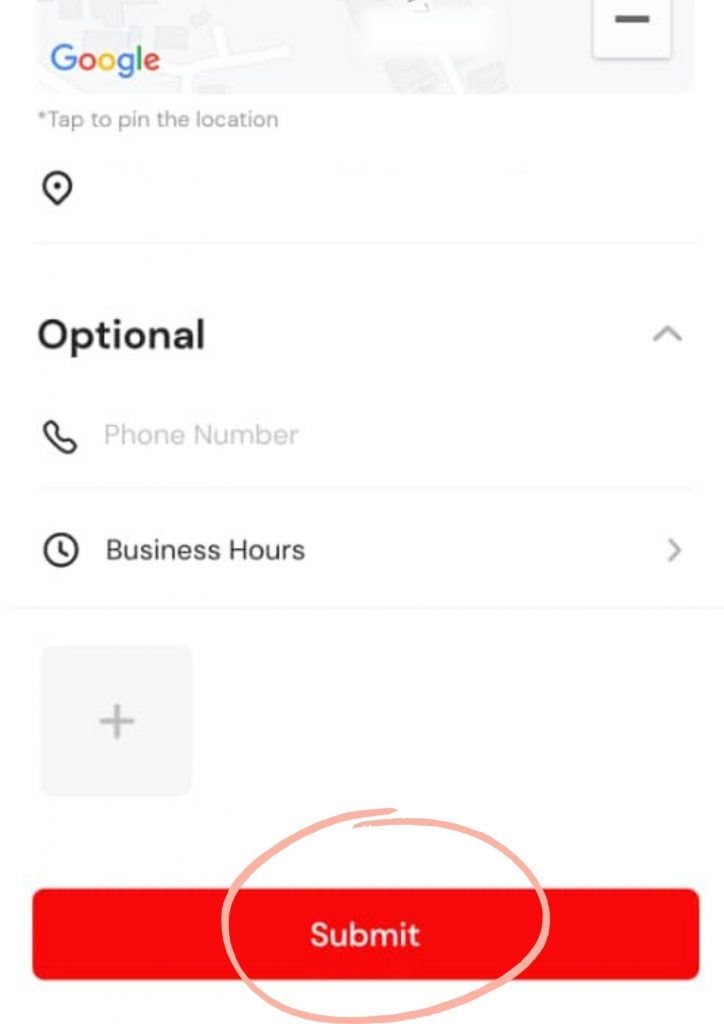Tap the location pin address field
Image resolution: width=724 pixels, height=1024 pixels.
364,189
